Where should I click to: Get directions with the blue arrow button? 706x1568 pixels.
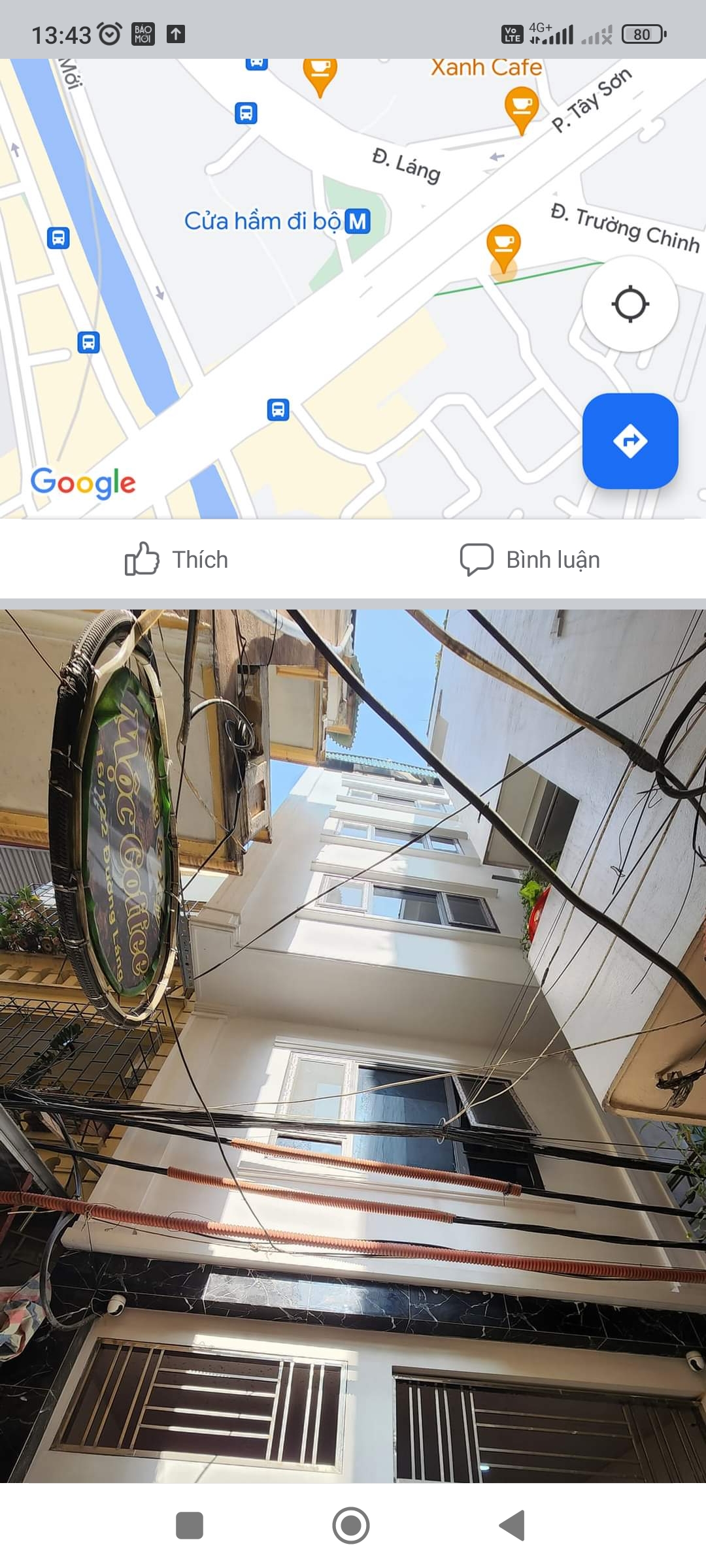630,441
